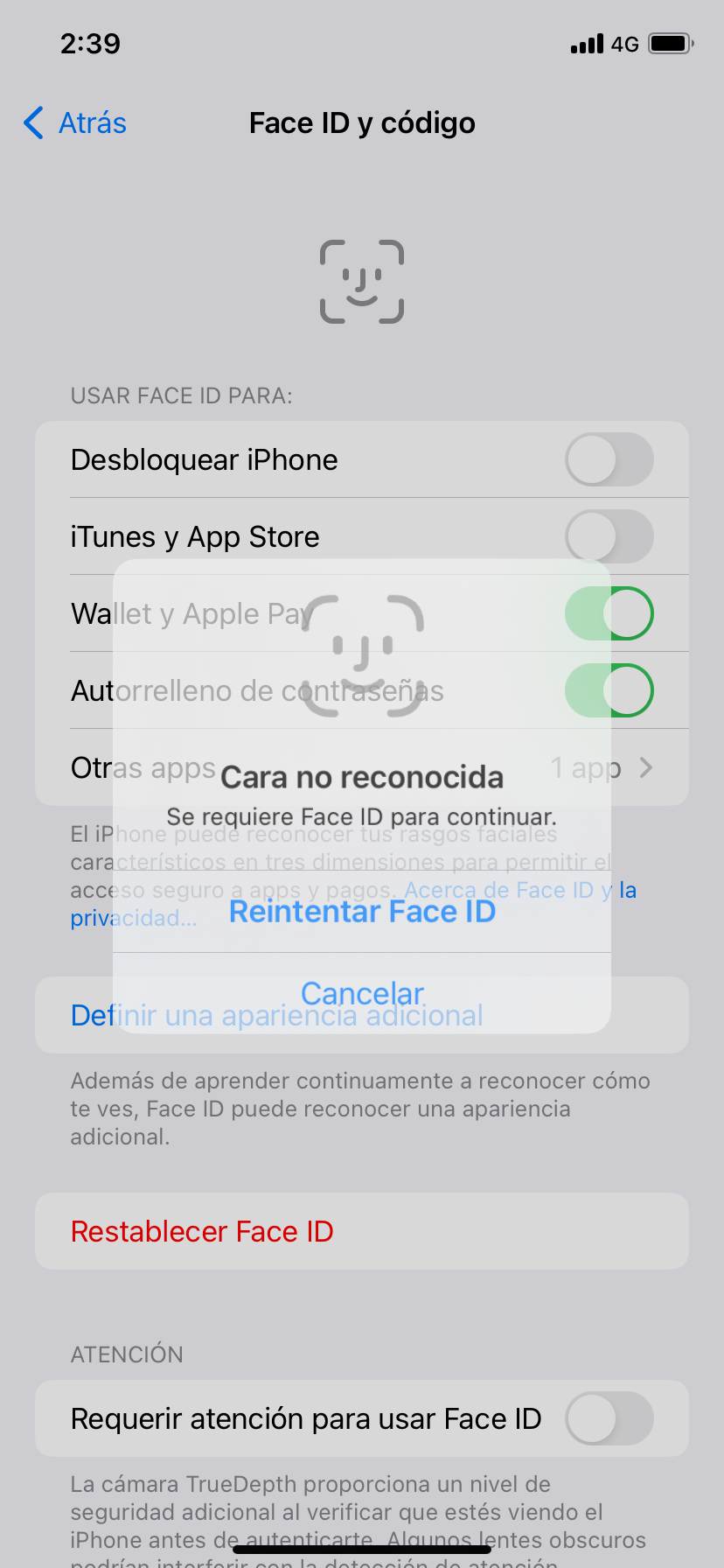Image resolution: width=724 pixels, height=1568 pixels.
Task: Turn off Autorrelleno de contraseñas switch
Action: pos(609,690)
